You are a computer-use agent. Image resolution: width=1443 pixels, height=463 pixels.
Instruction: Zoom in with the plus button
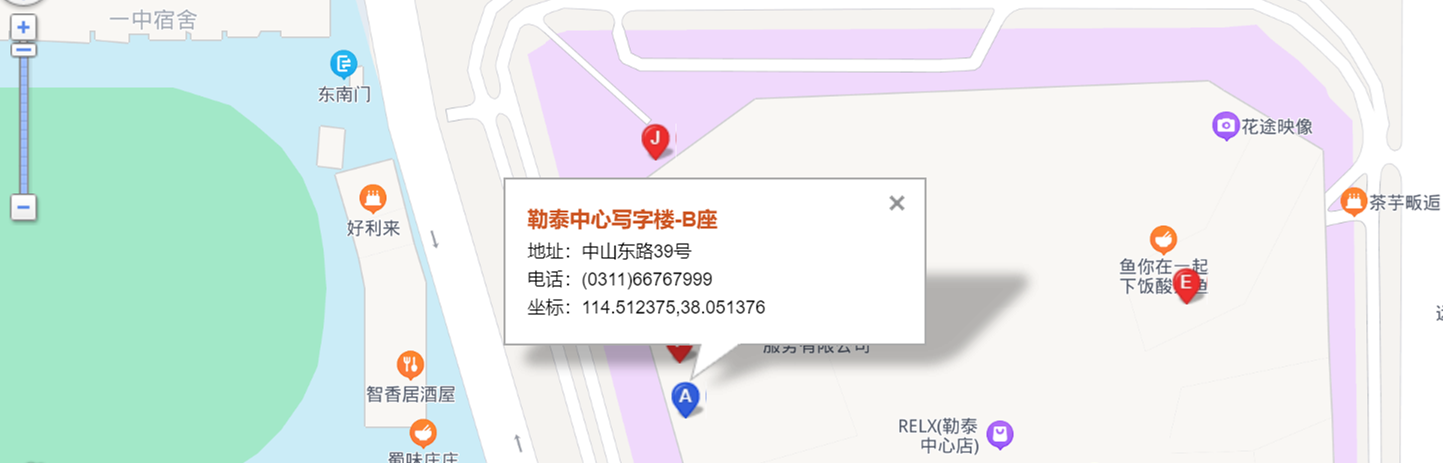pos(24,27)
